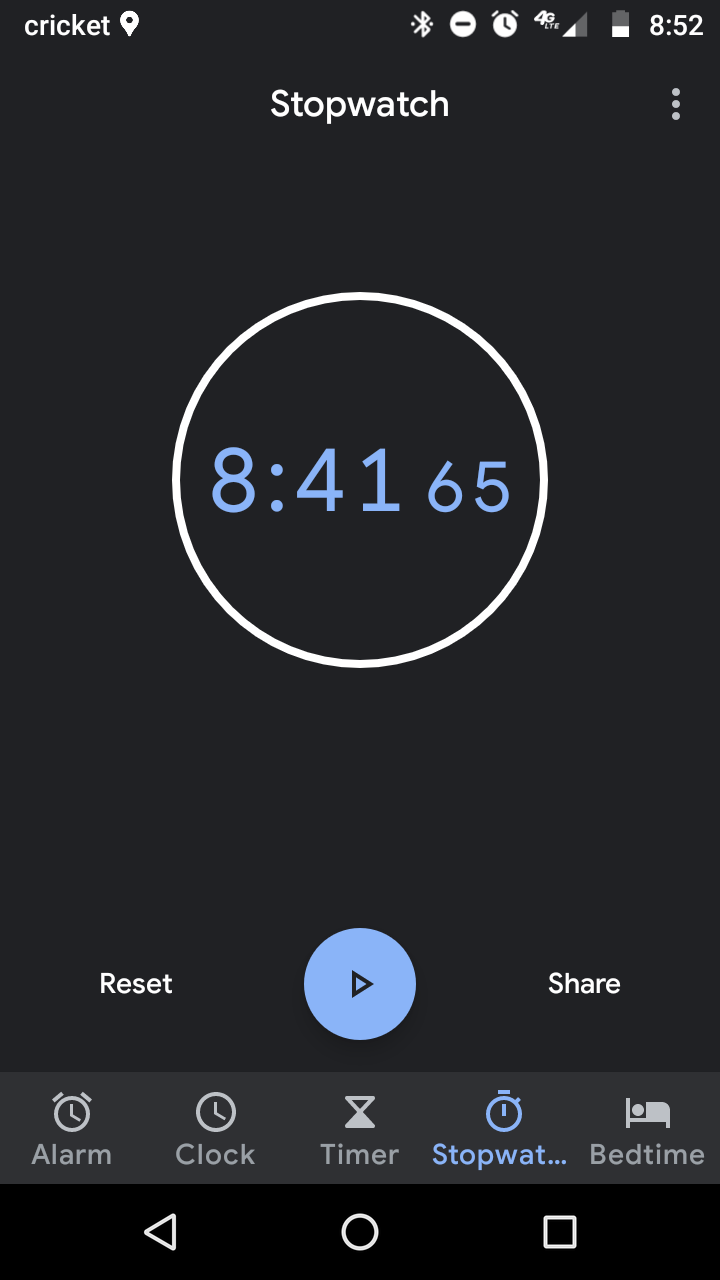
Task: Resume the stopwatch with play button
Action: pos(360,984)
